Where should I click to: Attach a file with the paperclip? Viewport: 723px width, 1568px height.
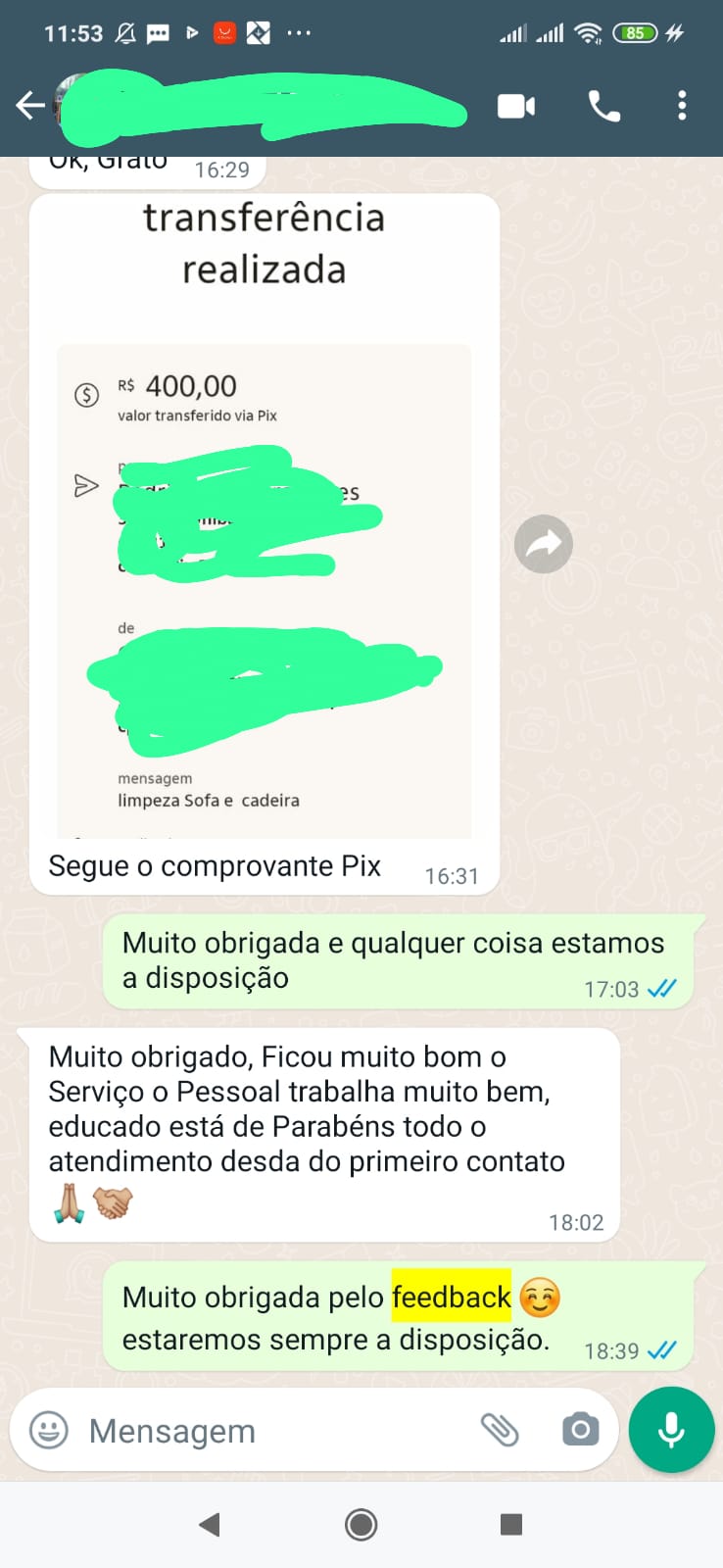tap(500, 1430)
